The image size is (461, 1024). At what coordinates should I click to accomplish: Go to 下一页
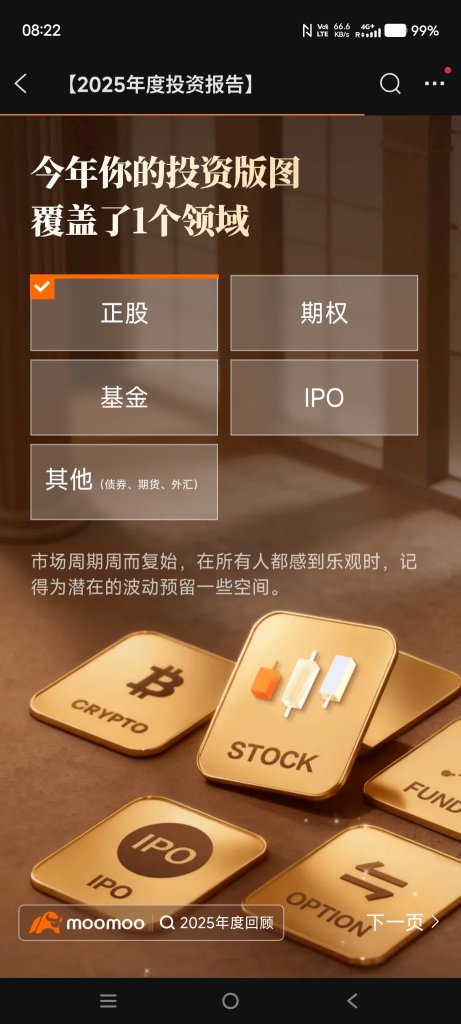click(x=403, y=921)
